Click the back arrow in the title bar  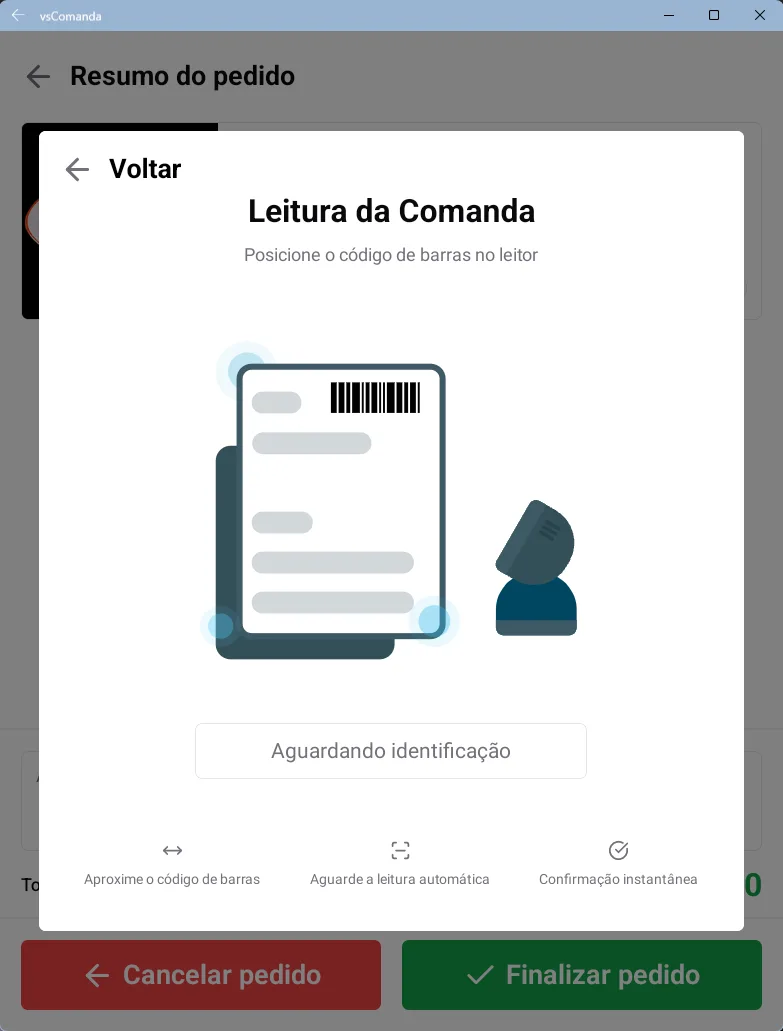click(16, 15)
